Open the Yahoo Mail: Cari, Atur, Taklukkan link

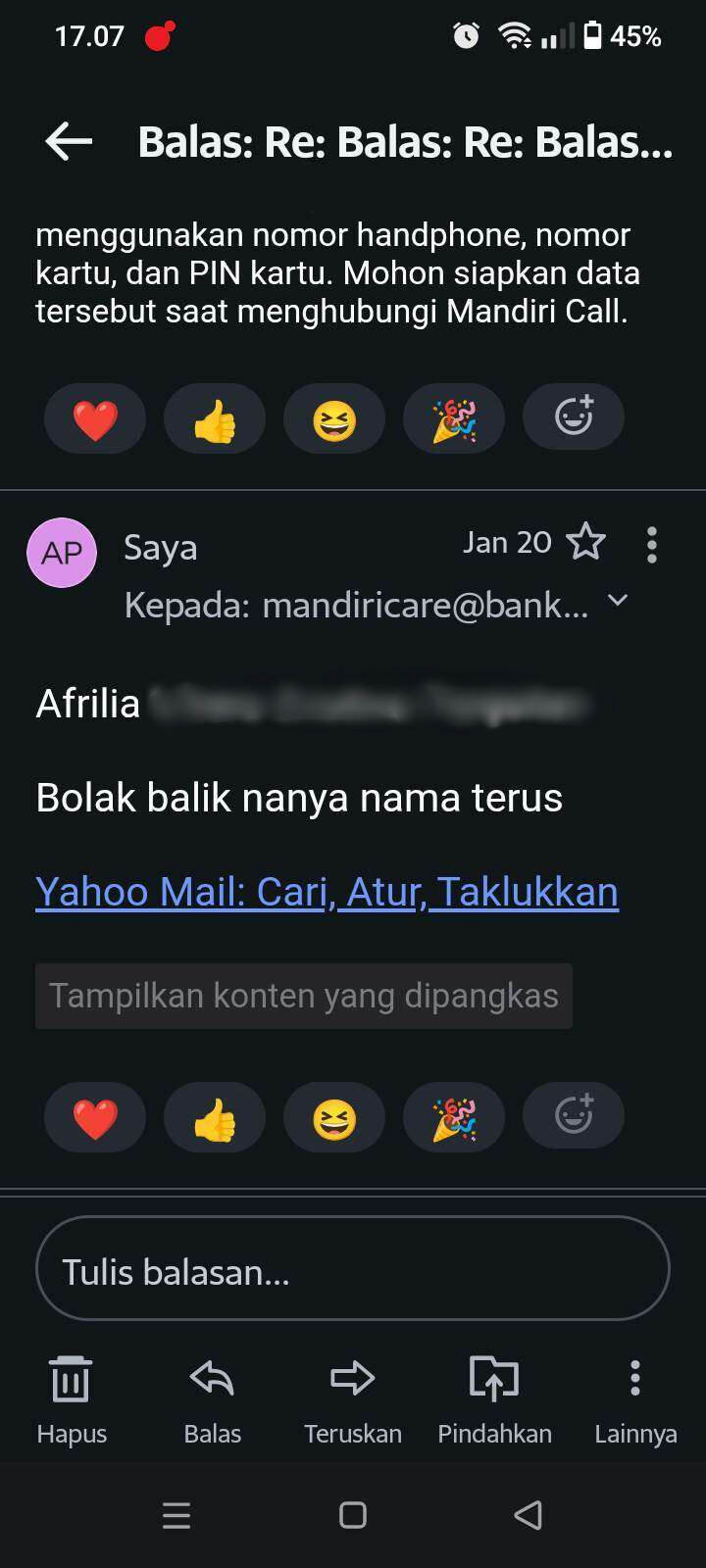(327, 892)
